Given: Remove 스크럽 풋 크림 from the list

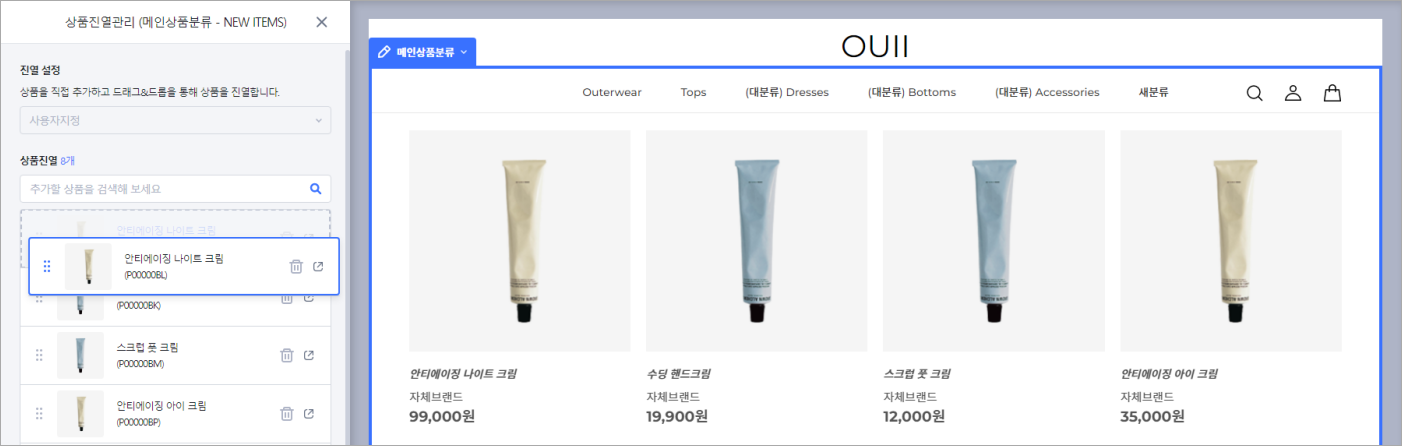Looking at the screenshot, I should pos(286,355).
